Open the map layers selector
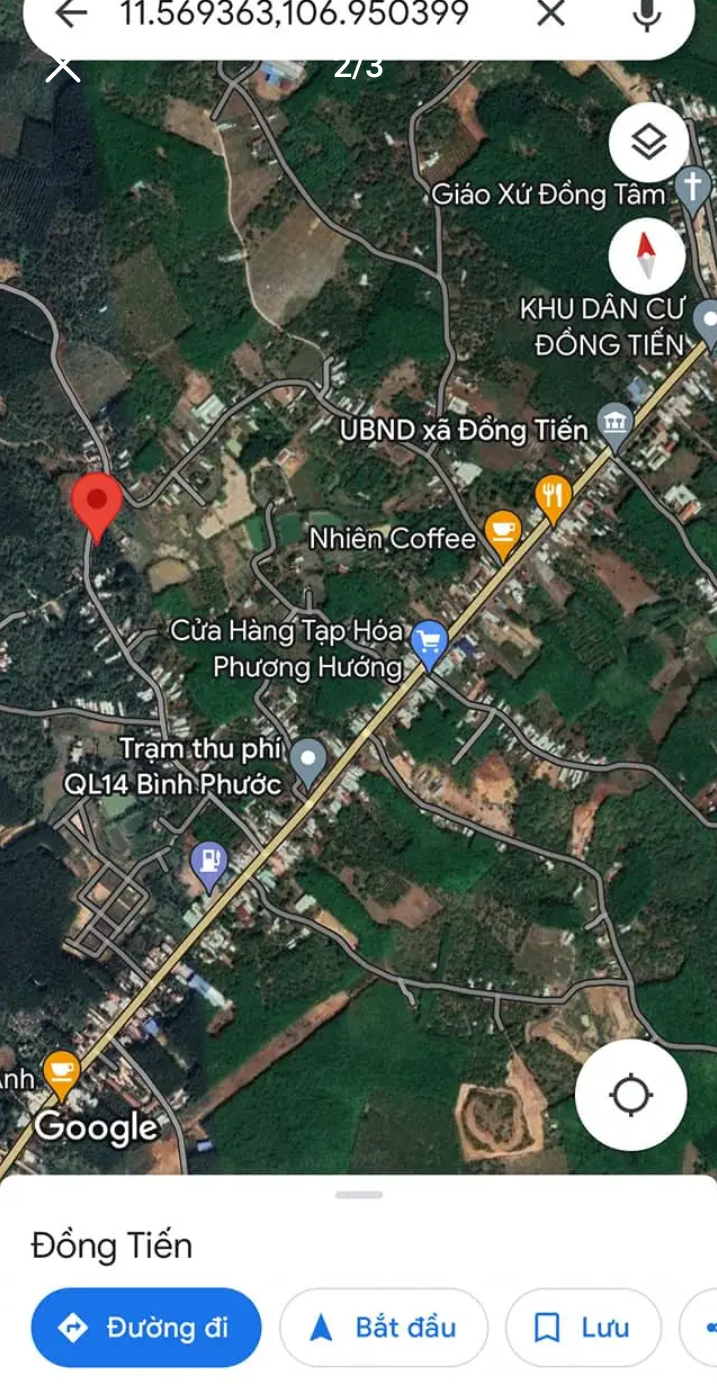717x1393 pixels. click(x=648, y=143)
